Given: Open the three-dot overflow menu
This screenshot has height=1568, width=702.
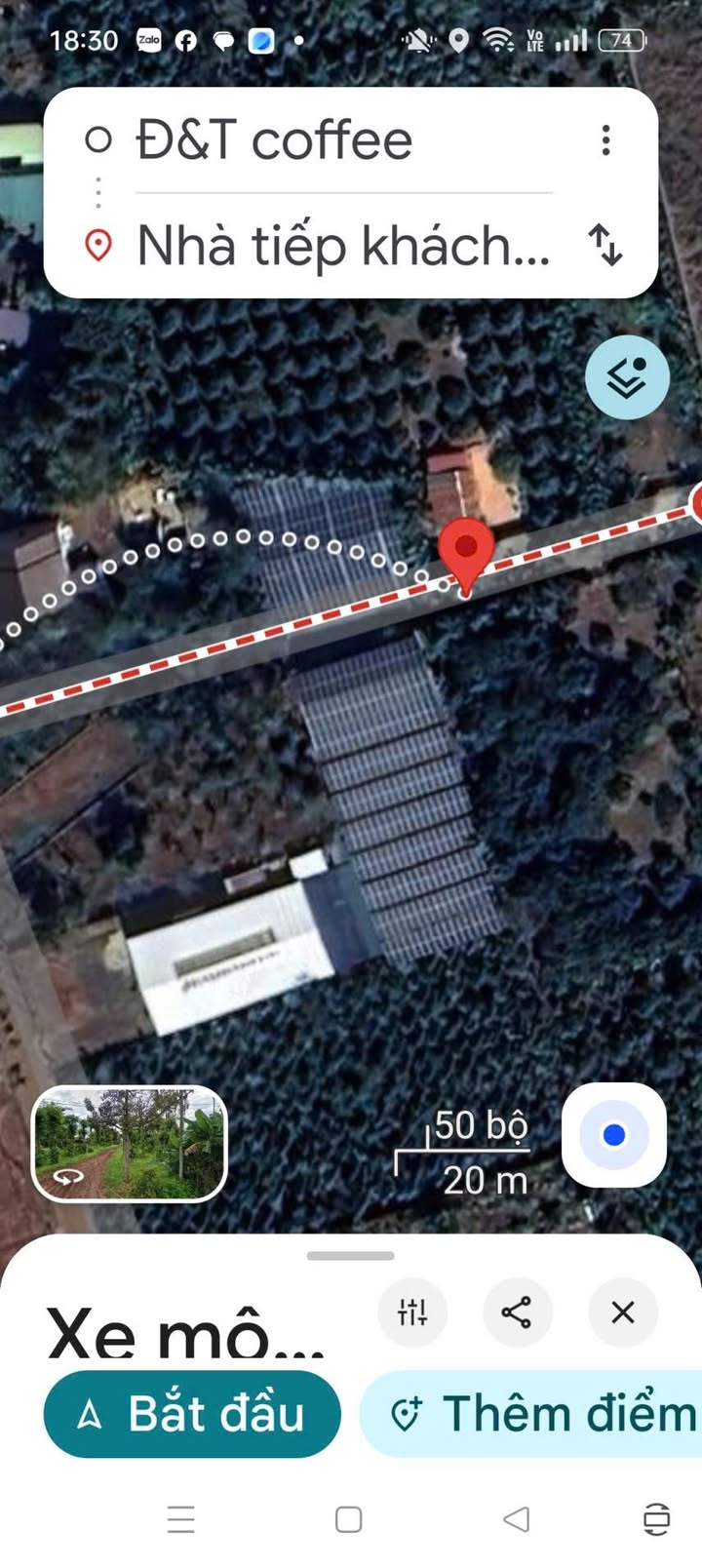Looking at the screenshot, I should [x=605, y=140].
